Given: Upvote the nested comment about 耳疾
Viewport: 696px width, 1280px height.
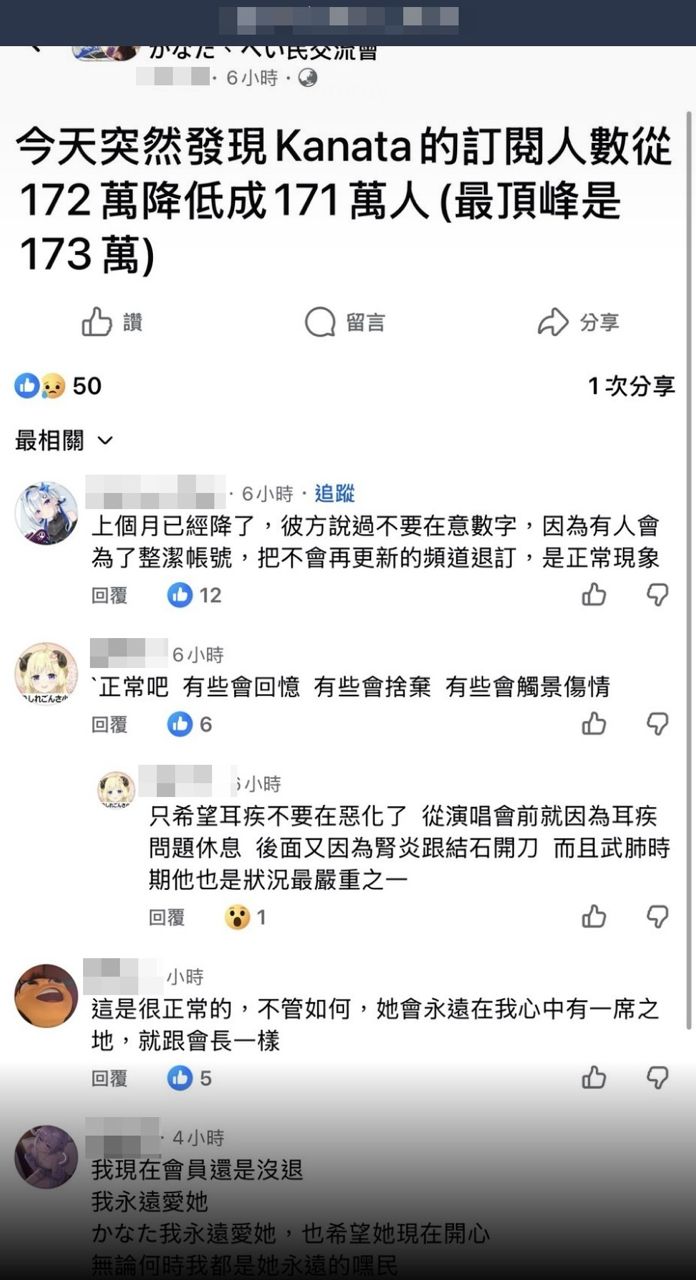Looking at the screenshot, I should 594,916.
